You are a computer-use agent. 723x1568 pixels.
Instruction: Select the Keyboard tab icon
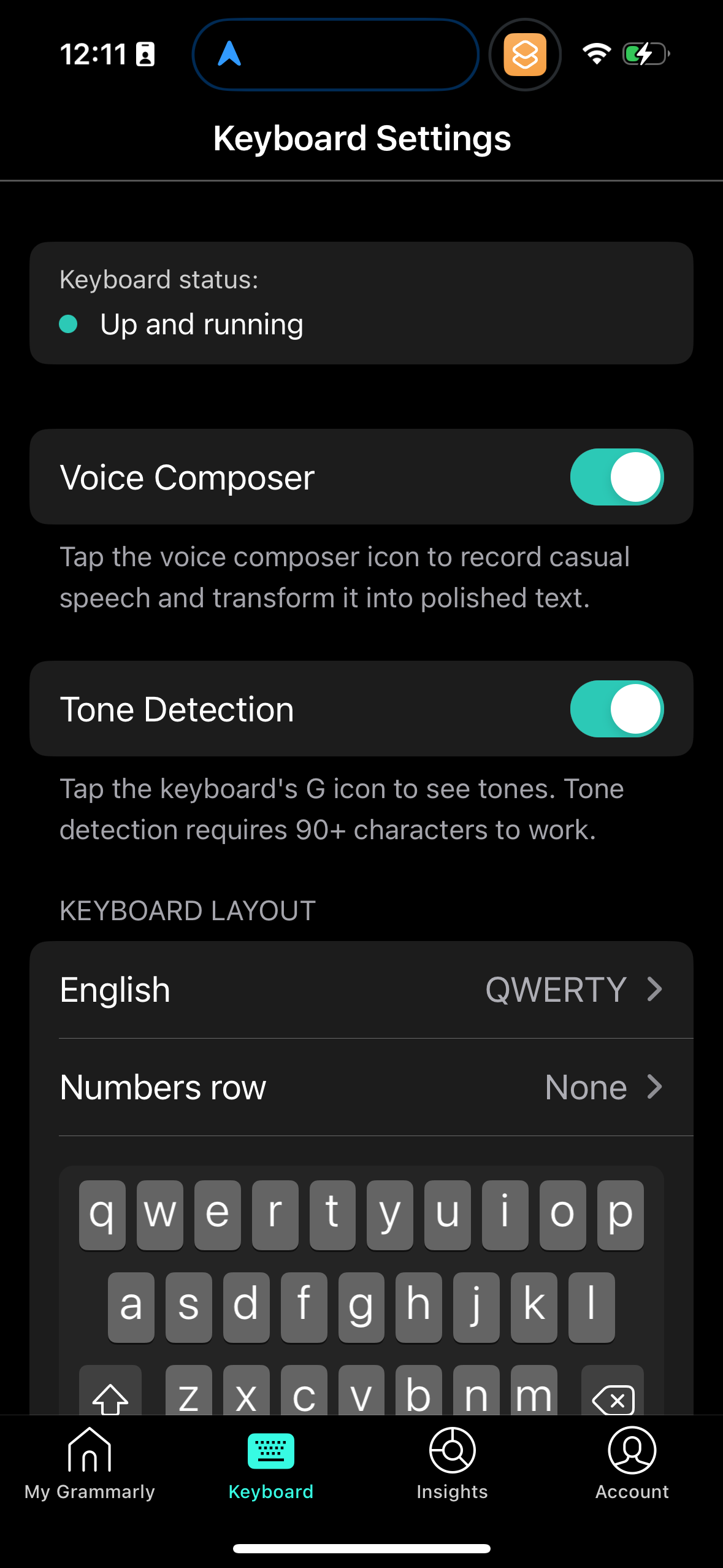coord(270,1451)
